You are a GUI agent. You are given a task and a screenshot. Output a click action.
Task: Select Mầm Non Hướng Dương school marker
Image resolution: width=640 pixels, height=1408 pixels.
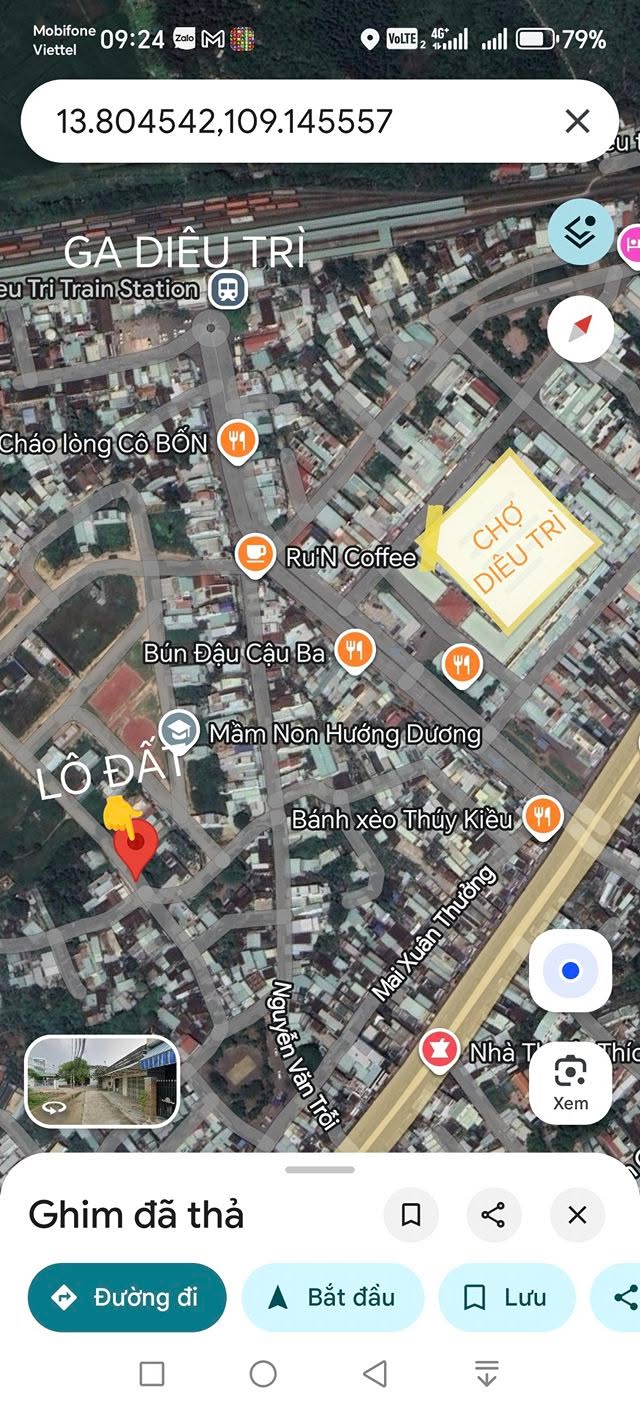point(180,731)
